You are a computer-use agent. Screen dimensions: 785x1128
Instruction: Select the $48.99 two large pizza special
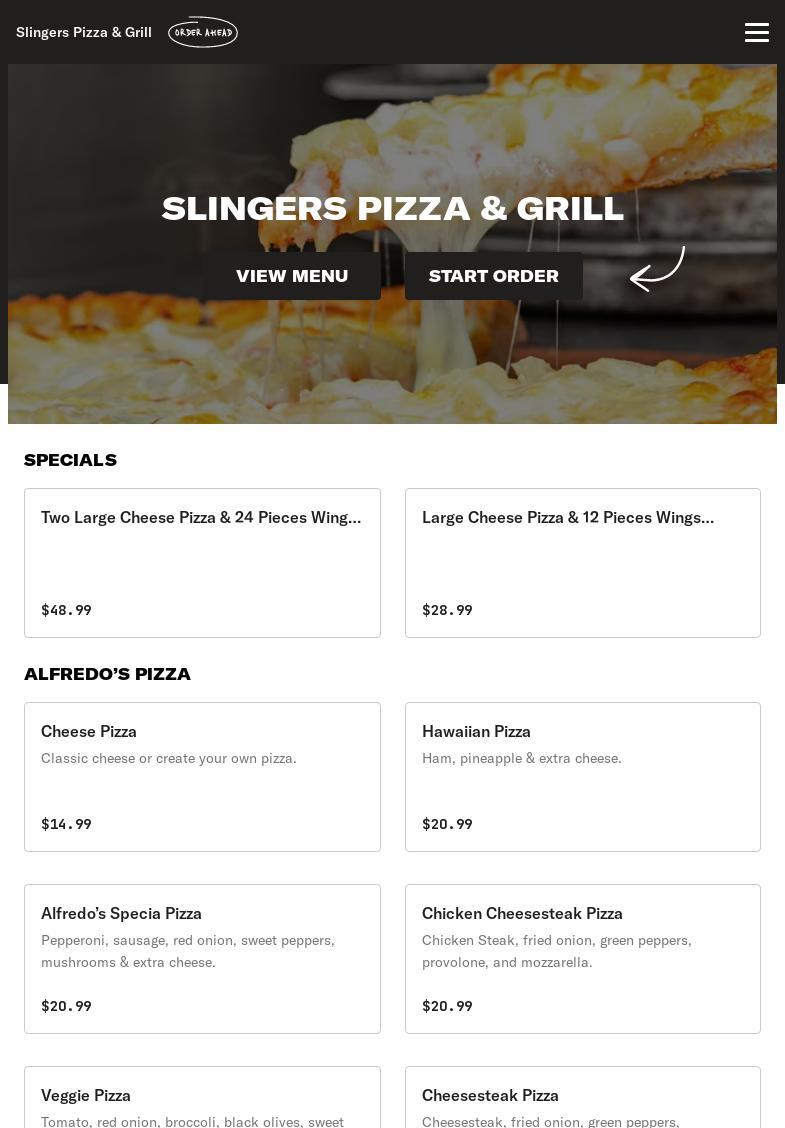[x=202, y=563]
